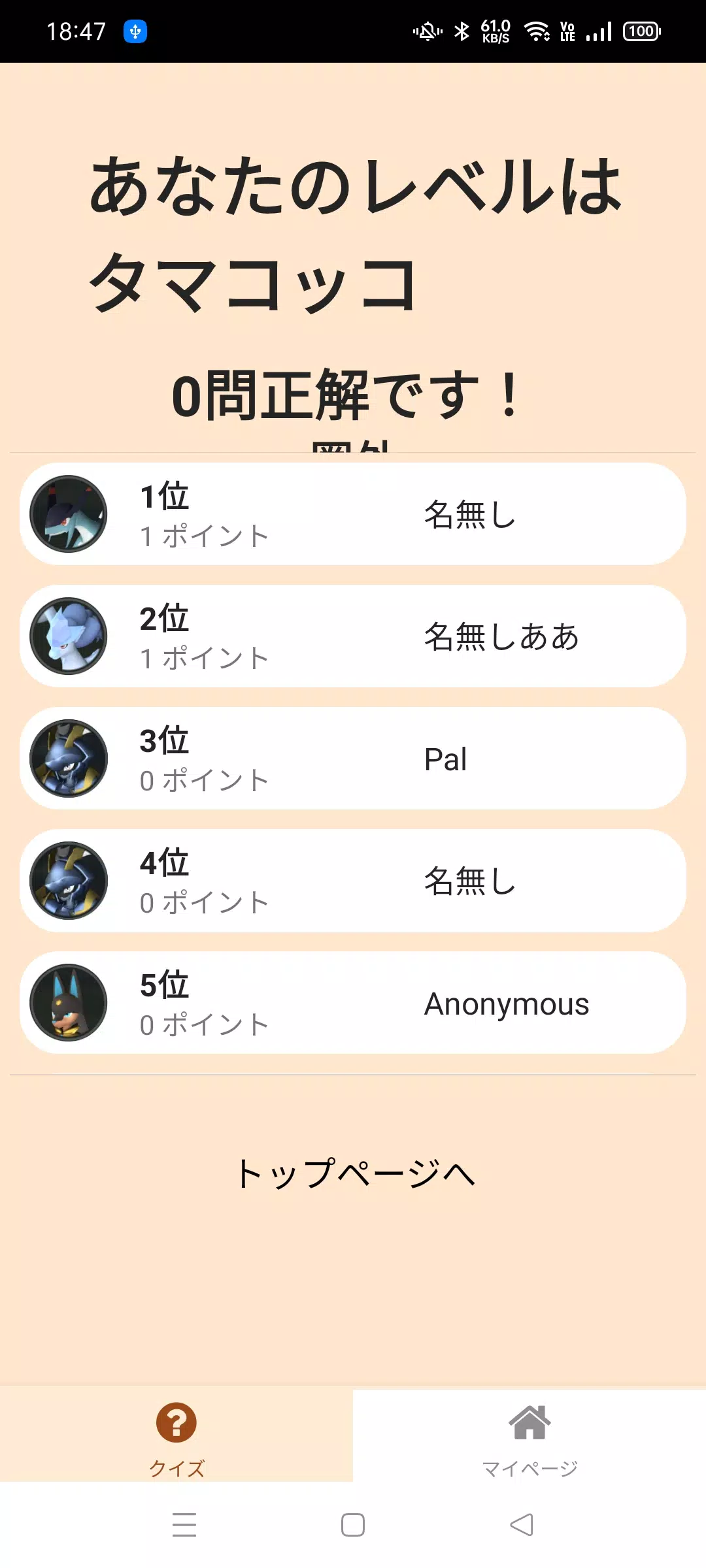The image size is (706, 1568).
Task: View Pal's 3位 profile avatar
Action: click(69, 758)
